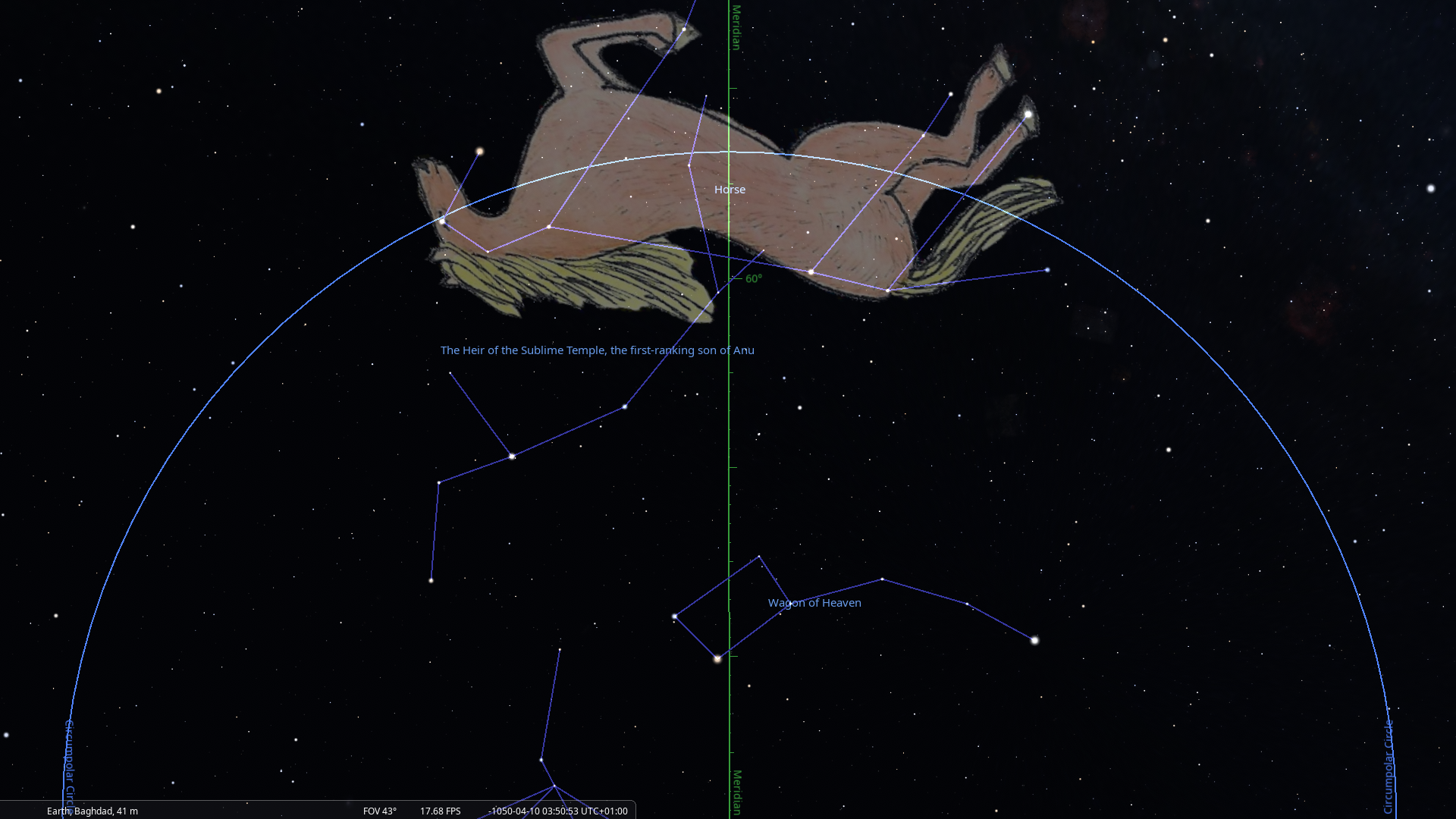1456x819 pixels.
Task: Open date and time from the bottom bar
Action: (x=559, y=811)
